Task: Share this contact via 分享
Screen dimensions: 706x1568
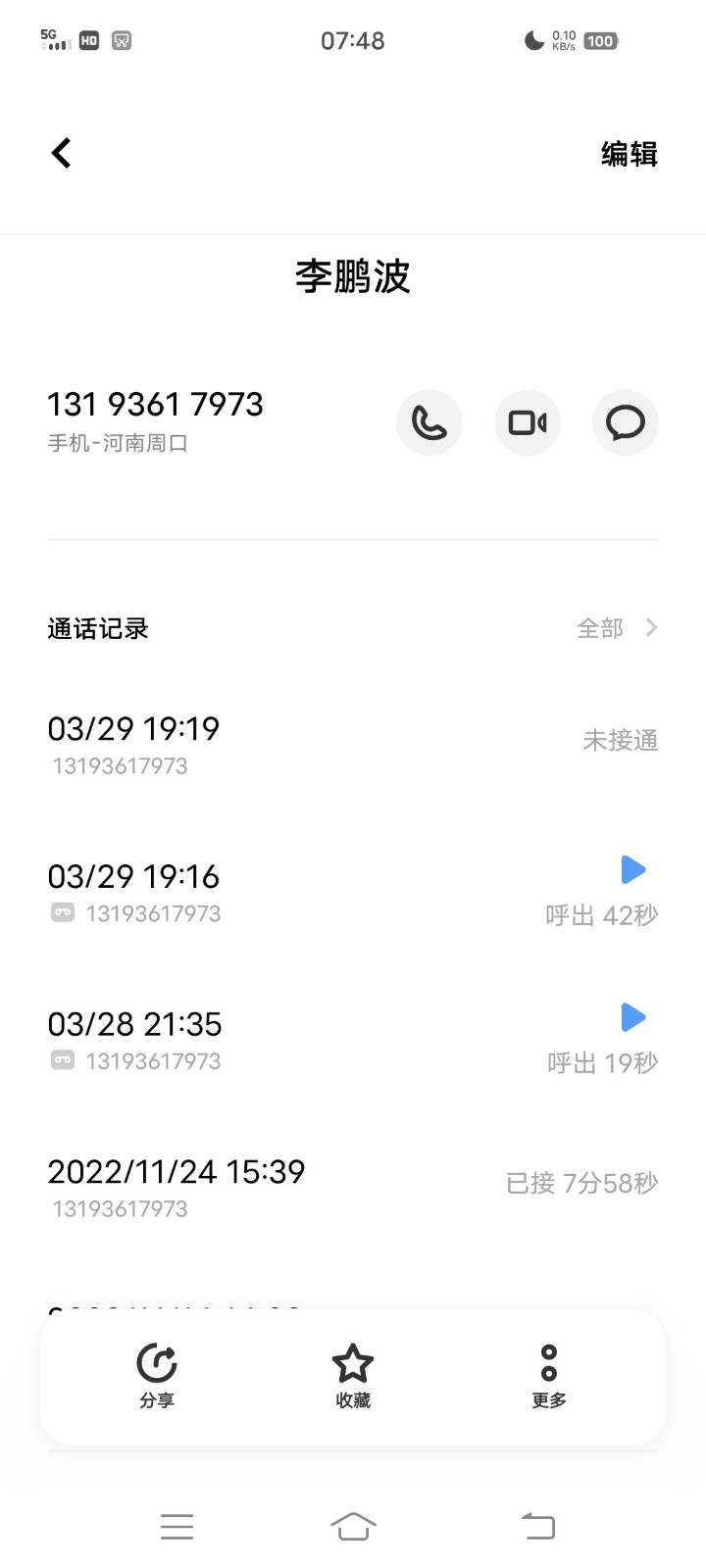Action: point(157,1375)
